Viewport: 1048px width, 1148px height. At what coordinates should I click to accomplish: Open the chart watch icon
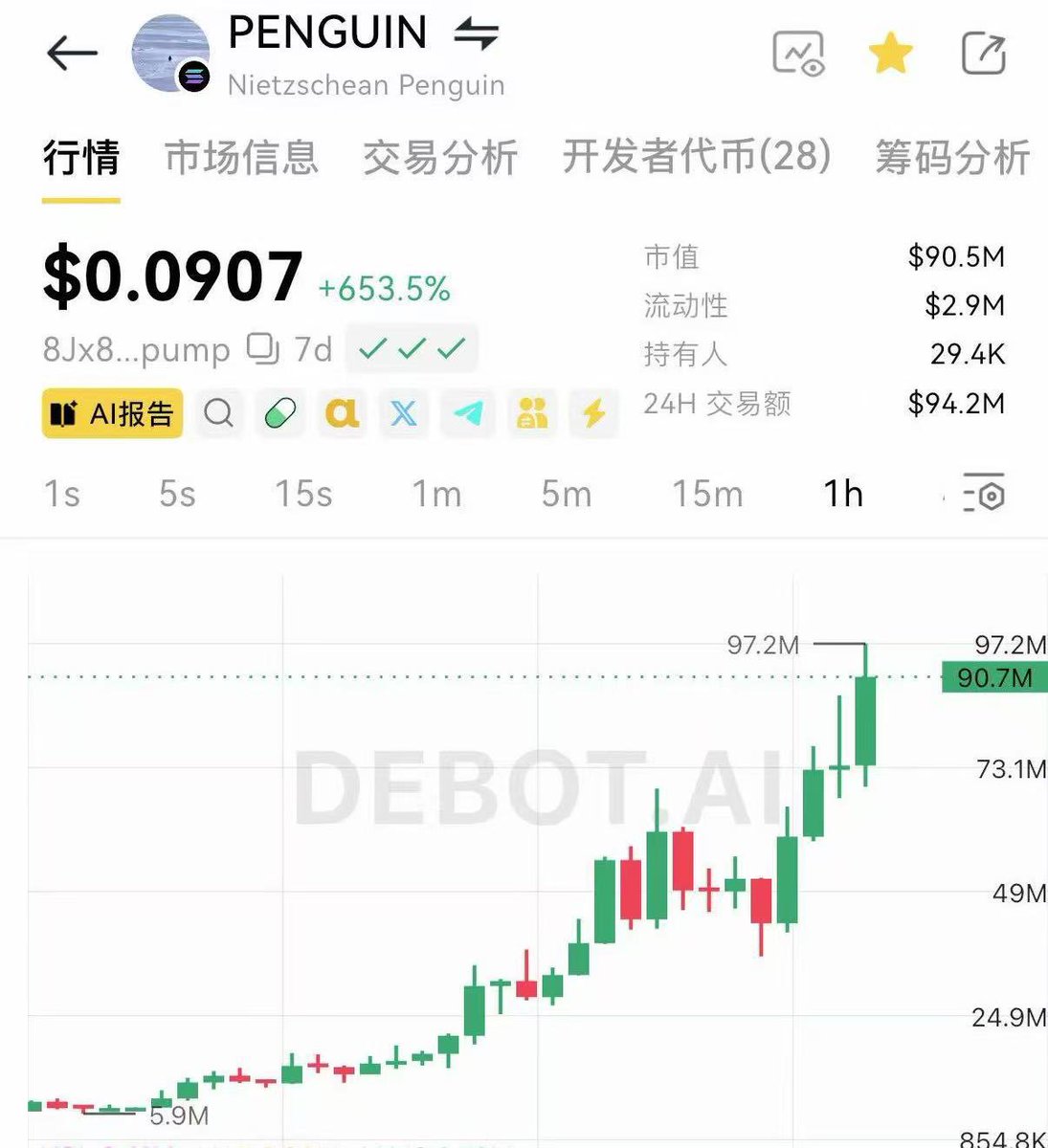pos(797,54)
